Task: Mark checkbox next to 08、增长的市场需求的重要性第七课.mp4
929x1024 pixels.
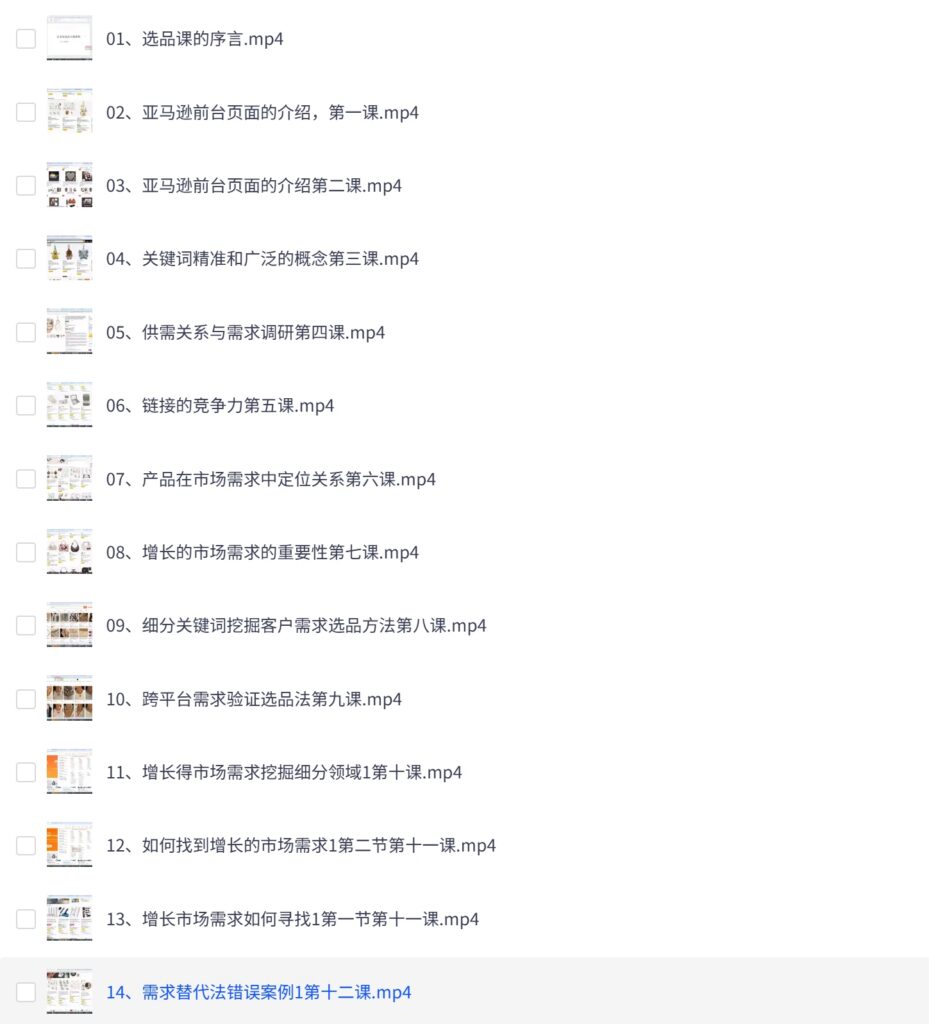Action: click(26, 552)
